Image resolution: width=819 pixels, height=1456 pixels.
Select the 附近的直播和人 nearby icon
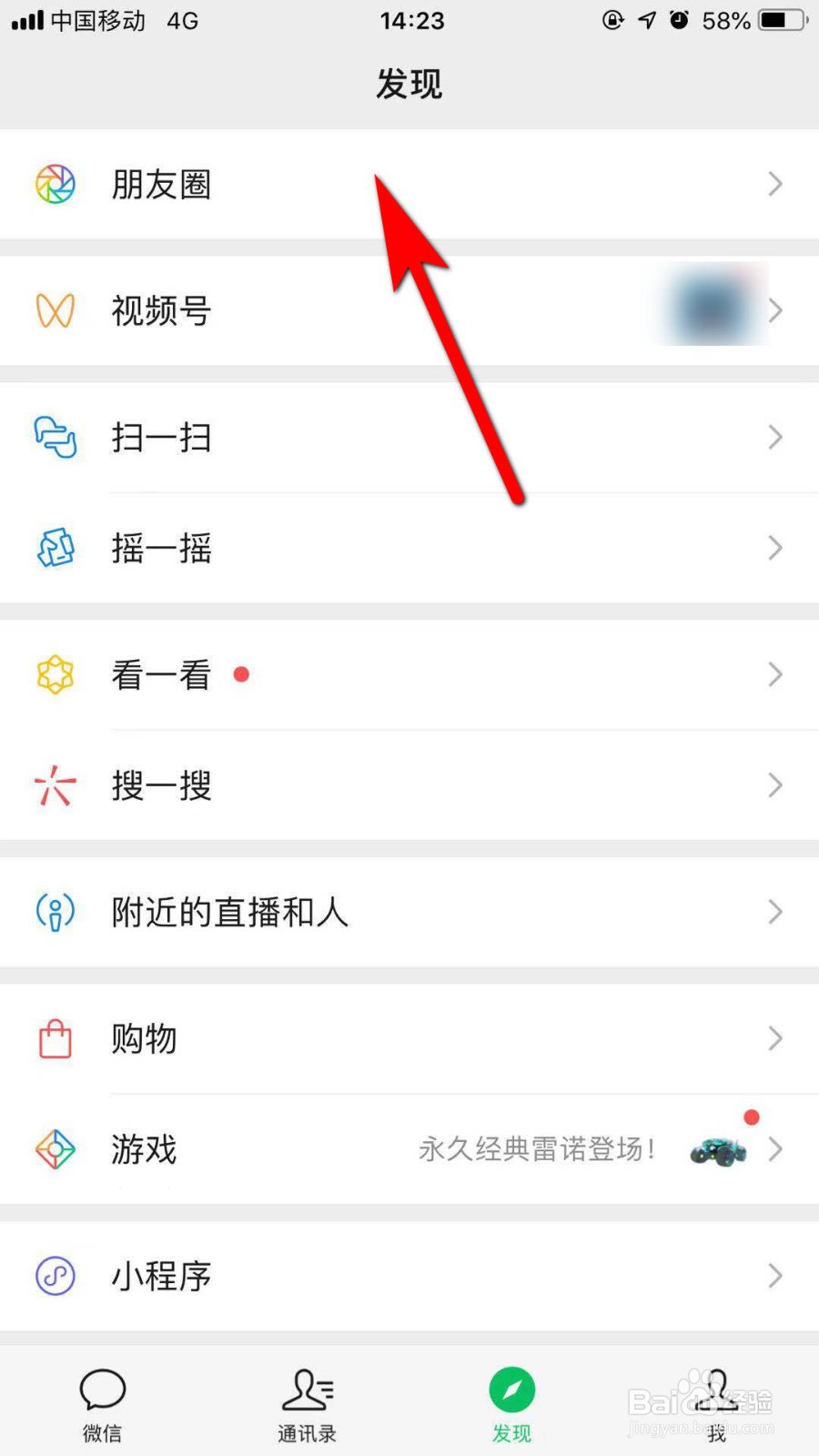pos(56,912)
